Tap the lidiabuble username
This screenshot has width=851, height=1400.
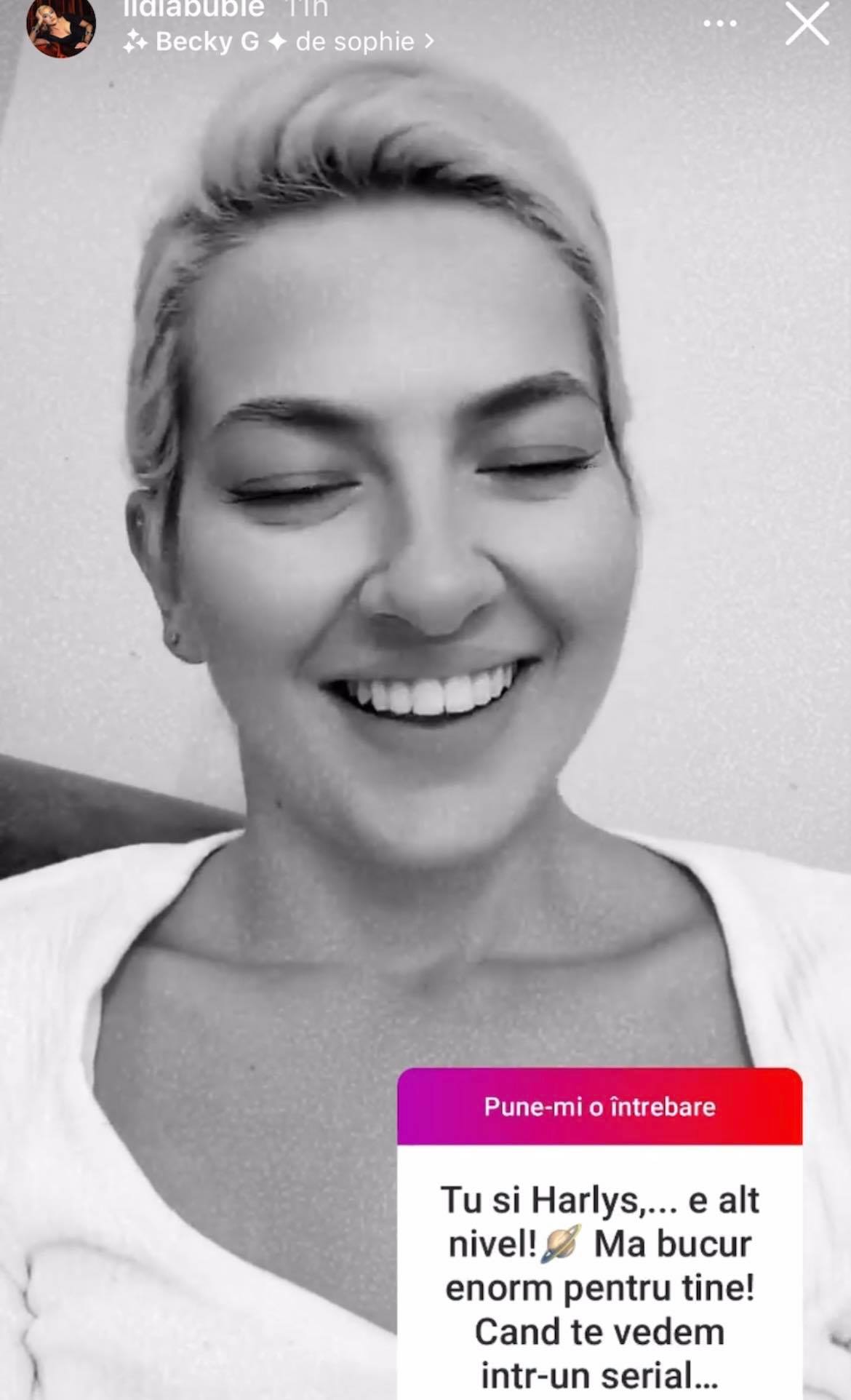[x=194, y=9]
